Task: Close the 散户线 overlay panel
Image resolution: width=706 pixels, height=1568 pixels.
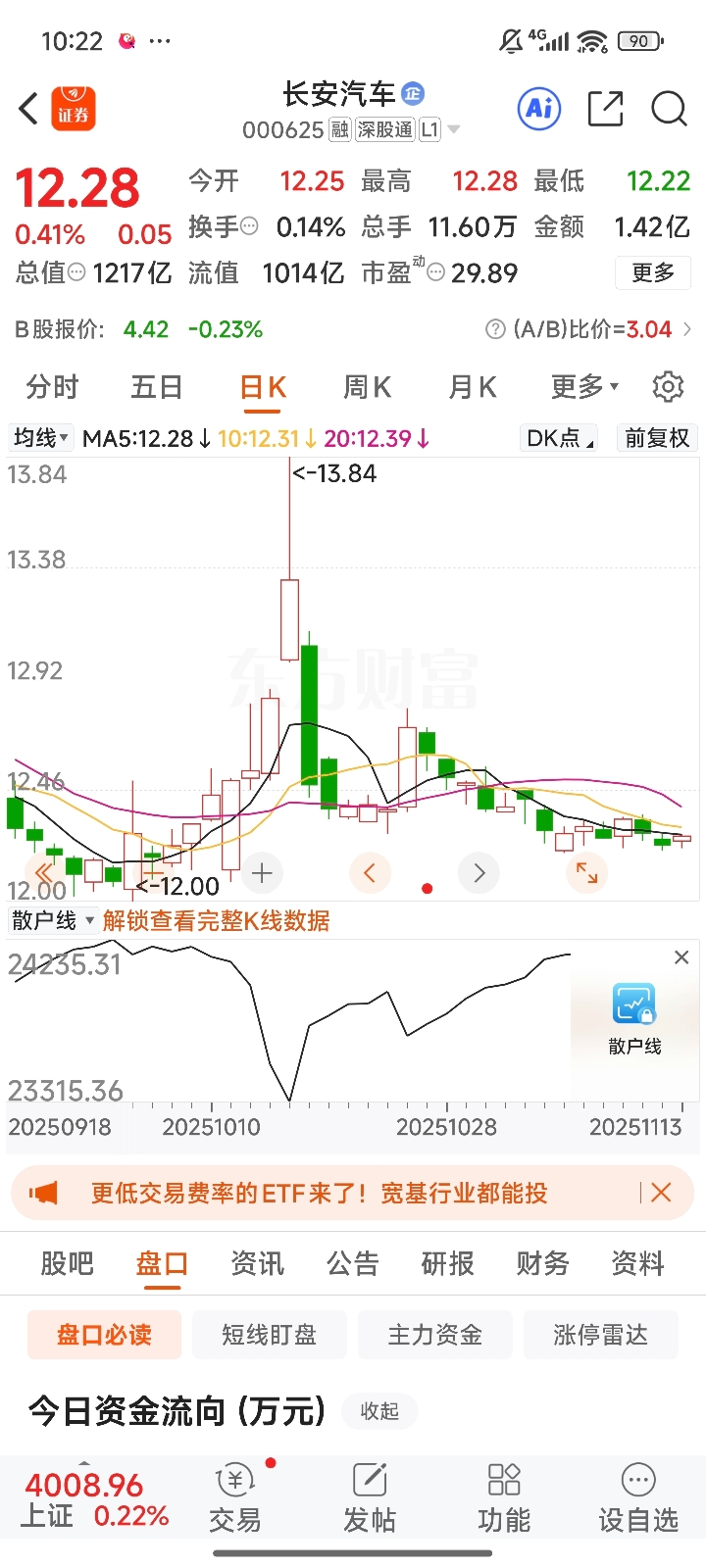Action: pos(681,957)
